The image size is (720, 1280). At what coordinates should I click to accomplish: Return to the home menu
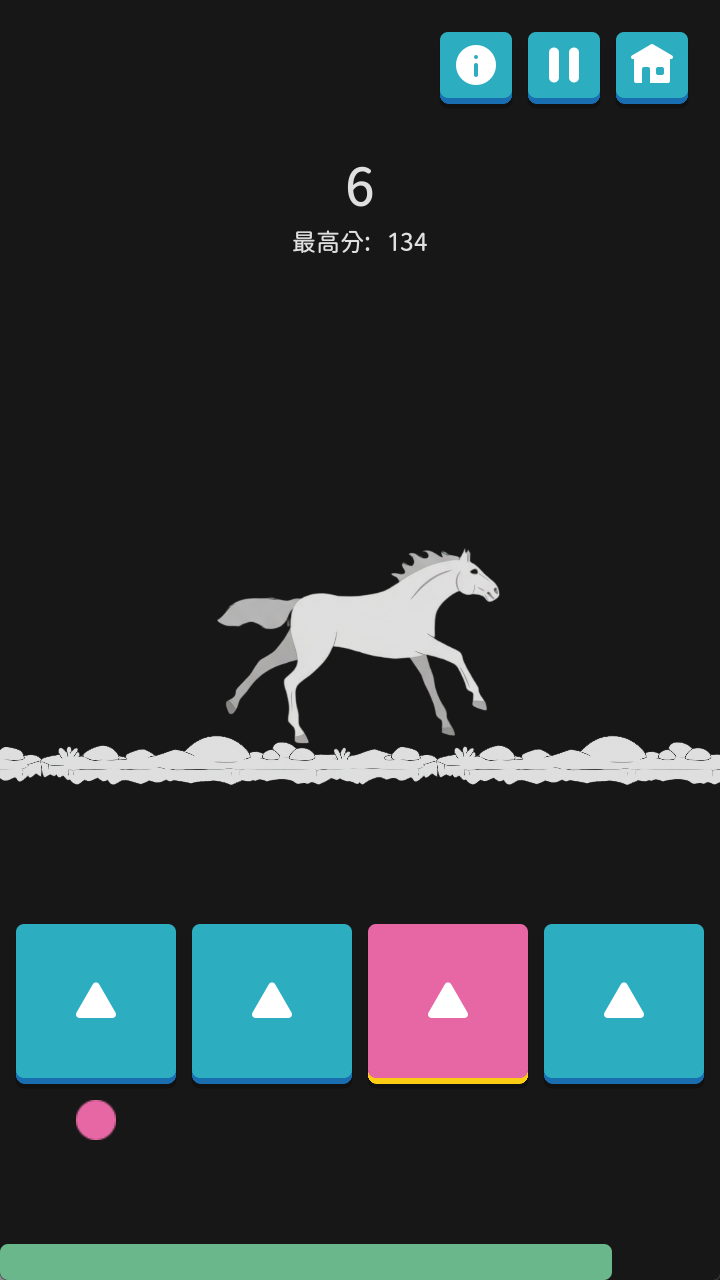click(652, 66)
